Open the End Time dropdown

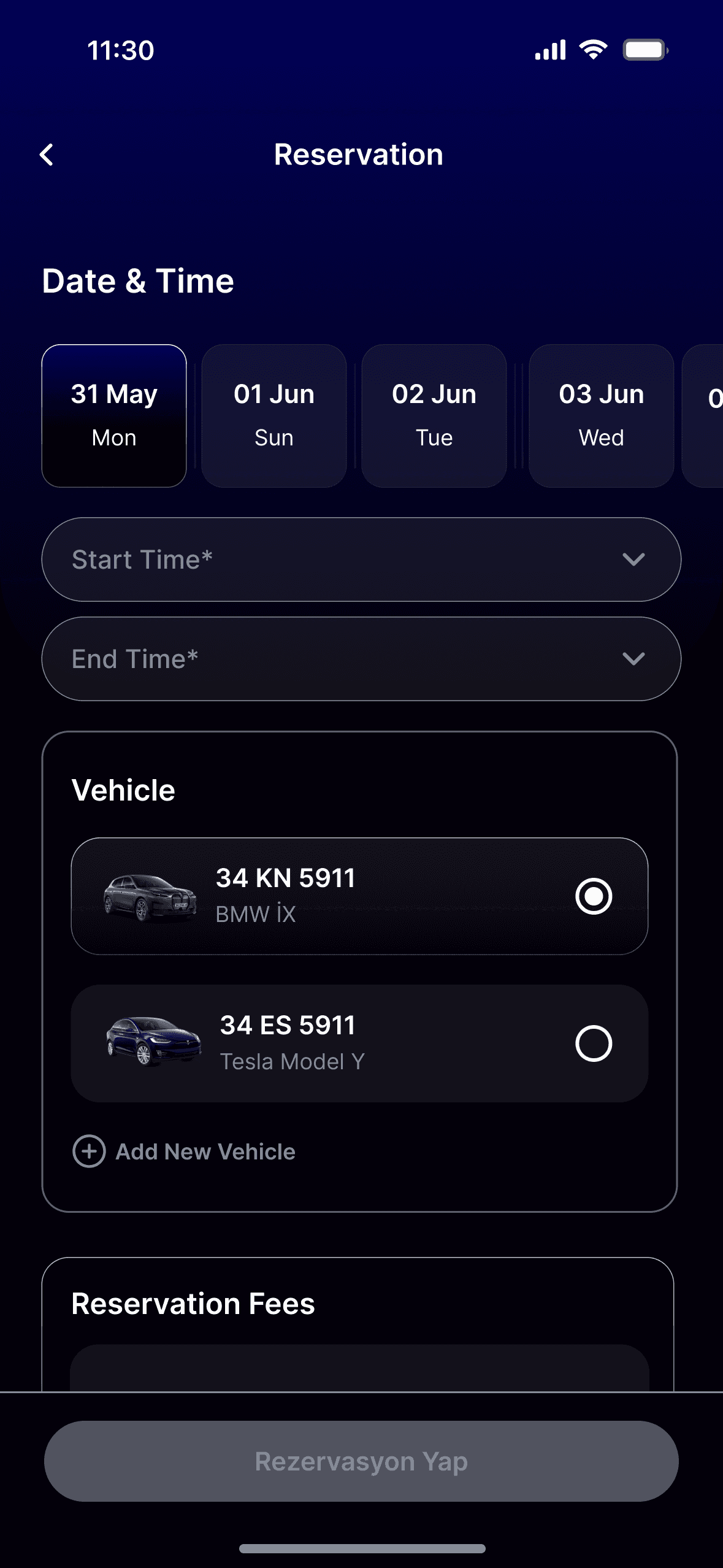pyautogui.click(x=361, y=658)
